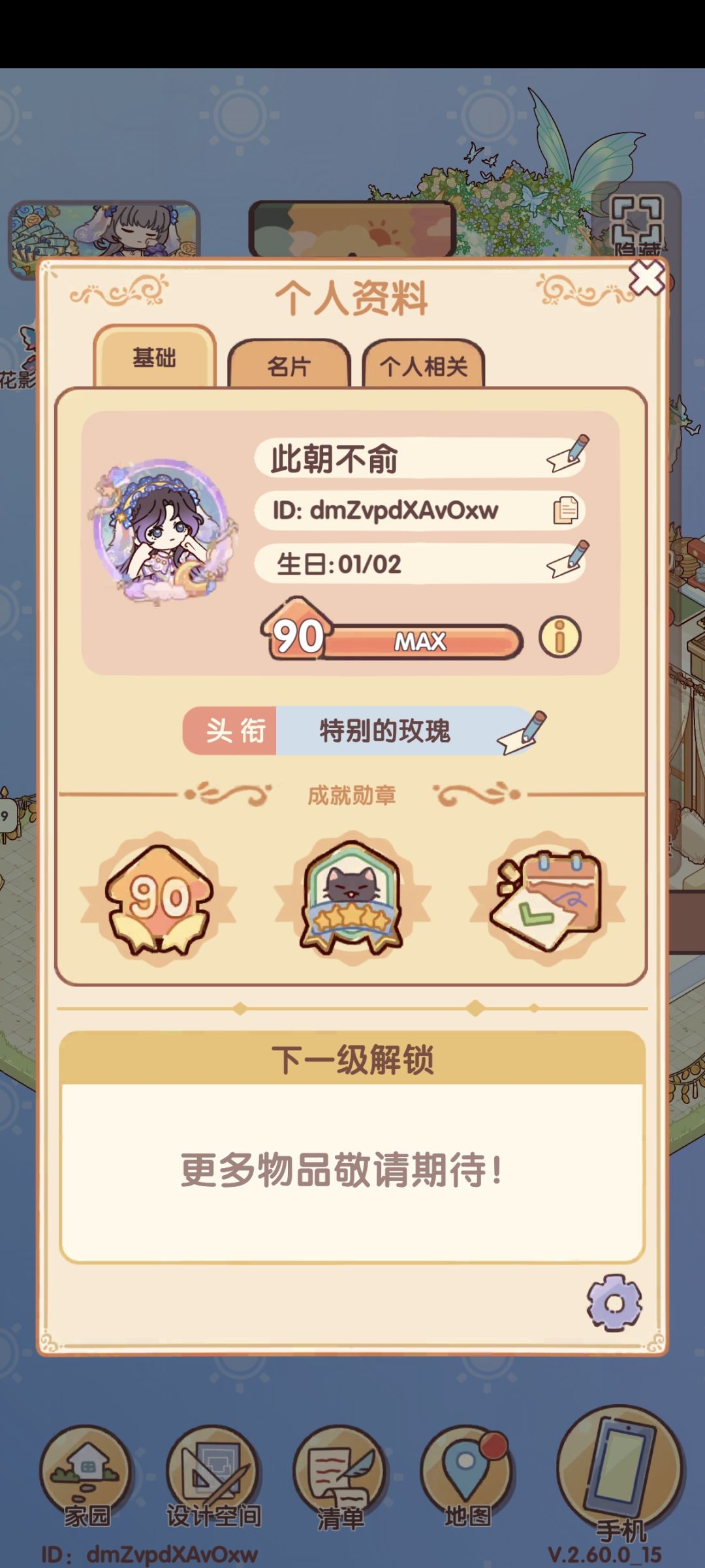Edit the title 特别的玫瑰
The width and height of the screenshot is (705, 1568).
tap(522, 732)
